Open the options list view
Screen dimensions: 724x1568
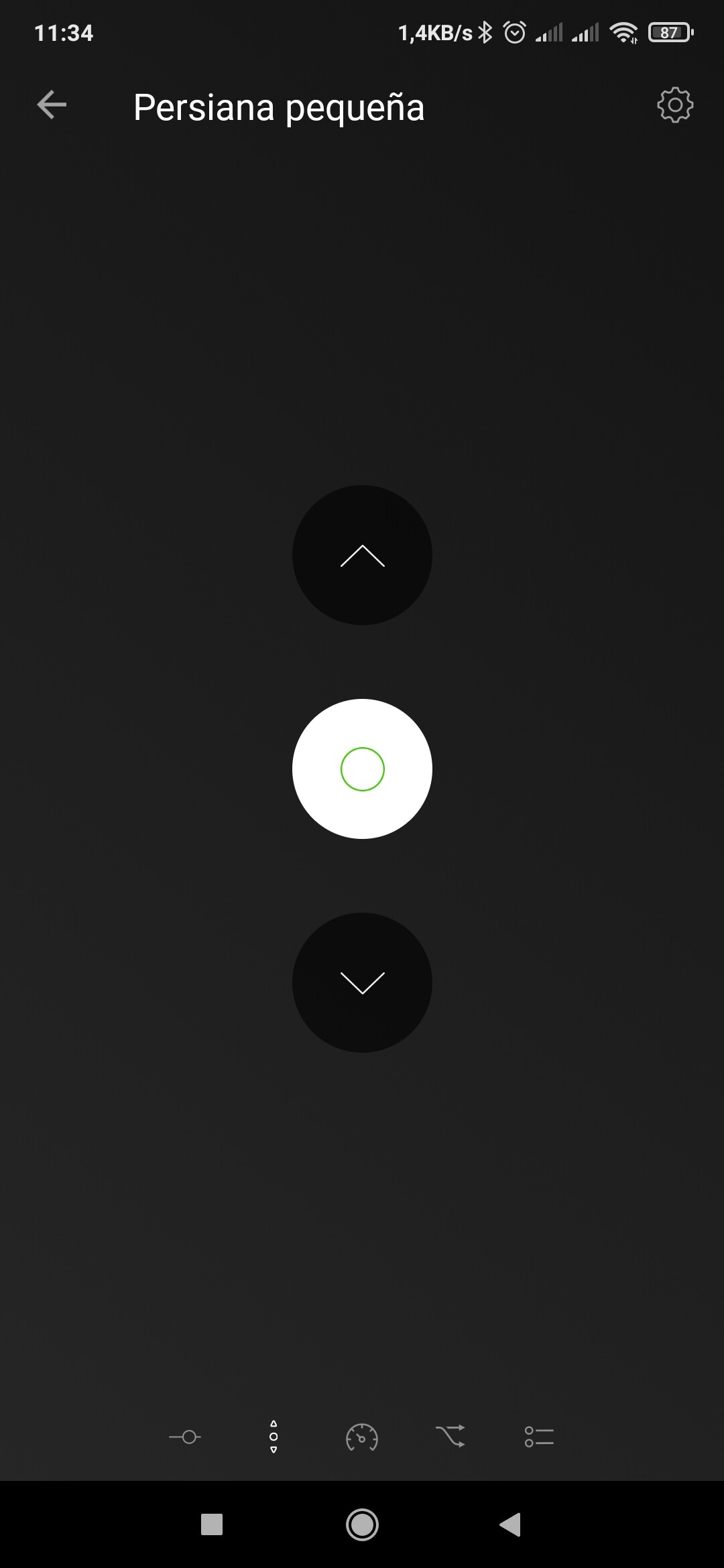click(539, 1437)
